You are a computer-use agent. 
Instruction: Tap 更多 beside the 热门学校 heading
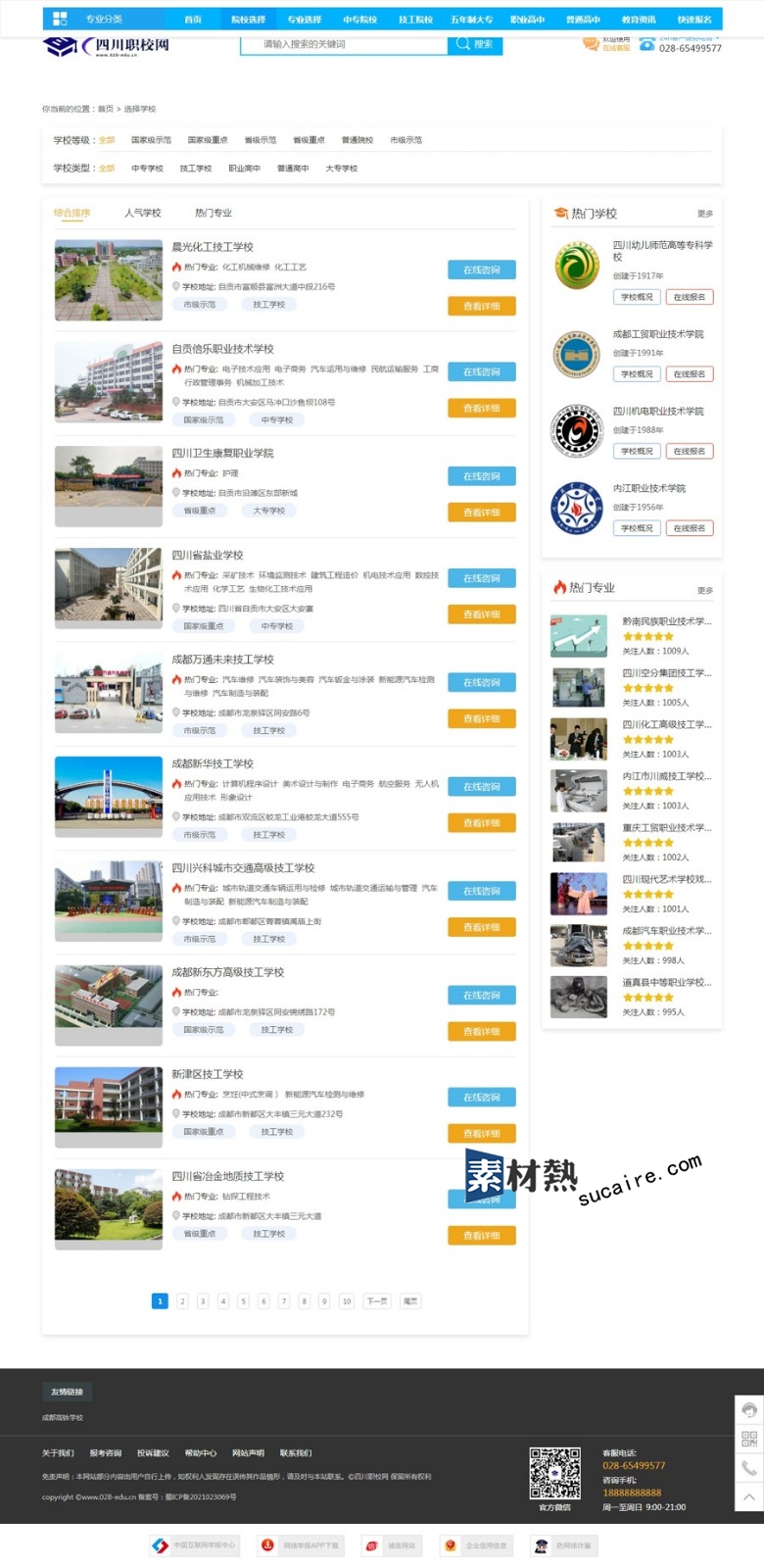704,214
